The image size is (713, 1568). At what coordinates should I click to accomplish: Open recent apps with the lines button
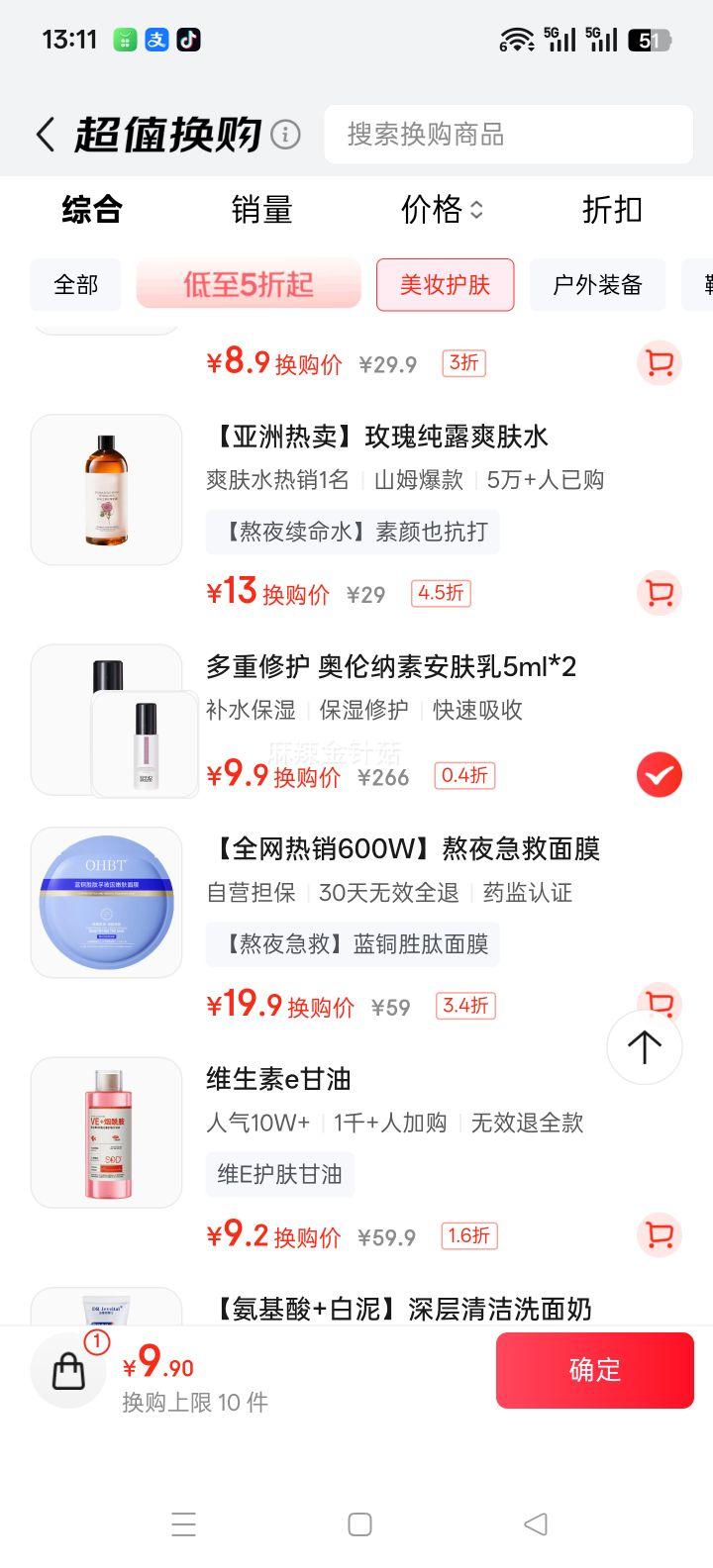[x=184, y=1524]
